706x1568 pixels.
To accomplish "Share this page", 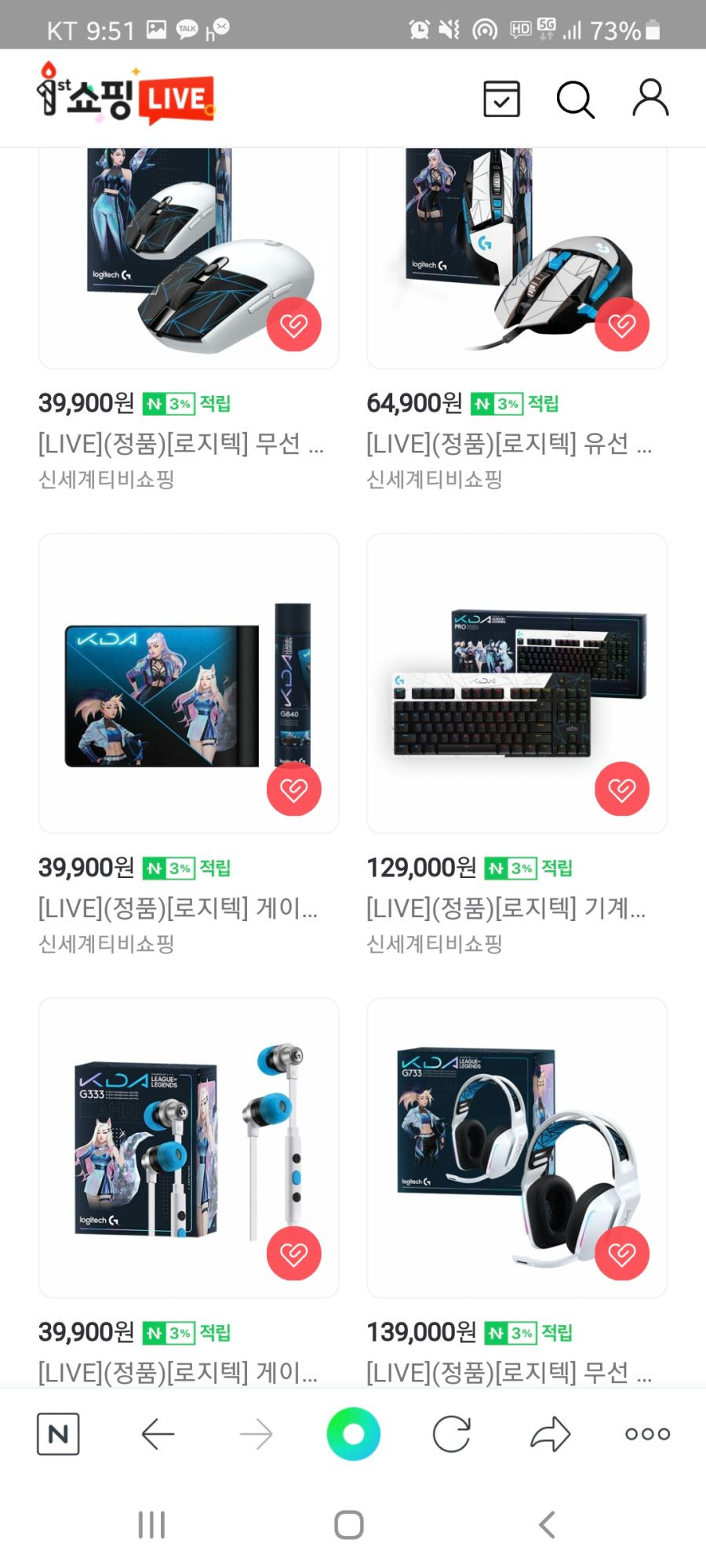I will [550, 1434].
